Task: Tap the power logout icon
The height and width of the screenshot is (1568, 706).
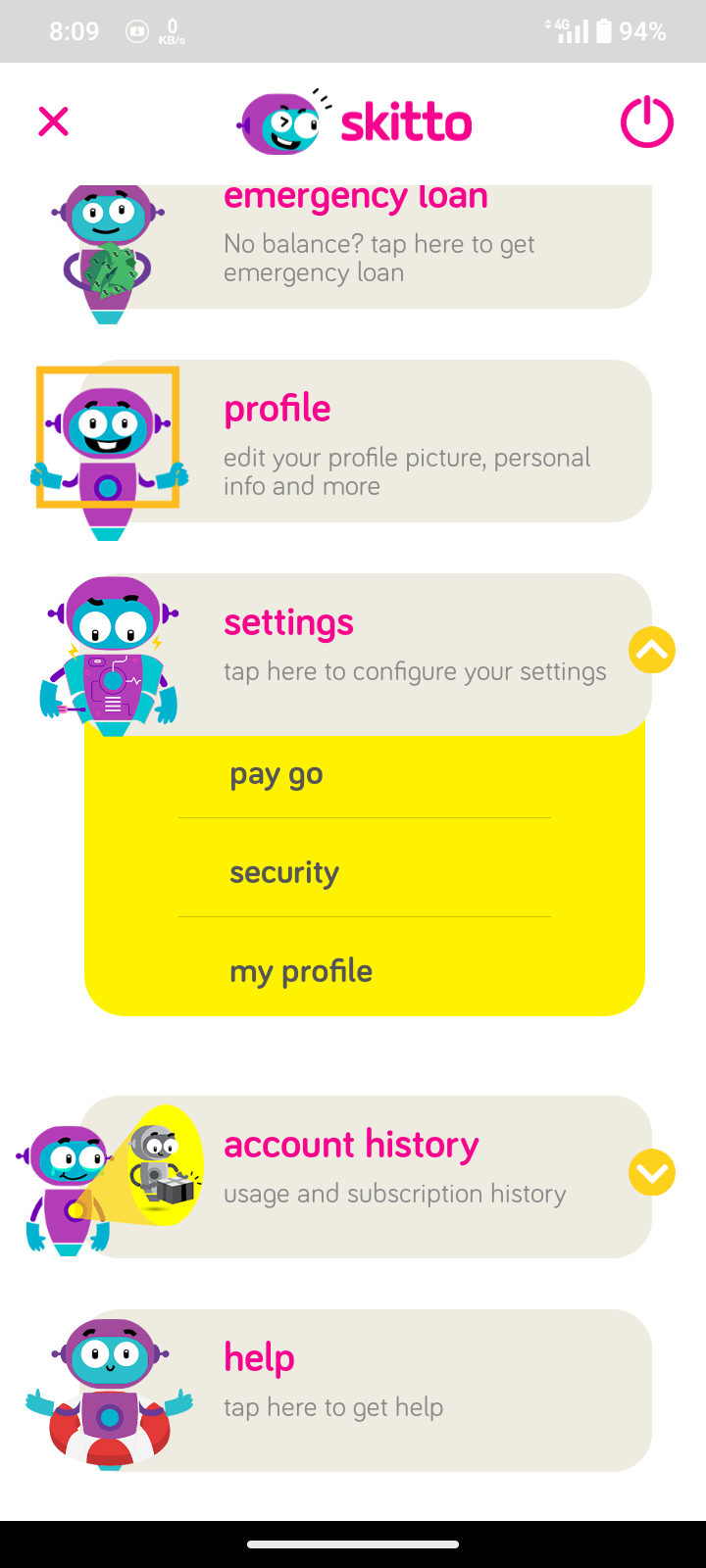Action: click(x=647, y=122)
